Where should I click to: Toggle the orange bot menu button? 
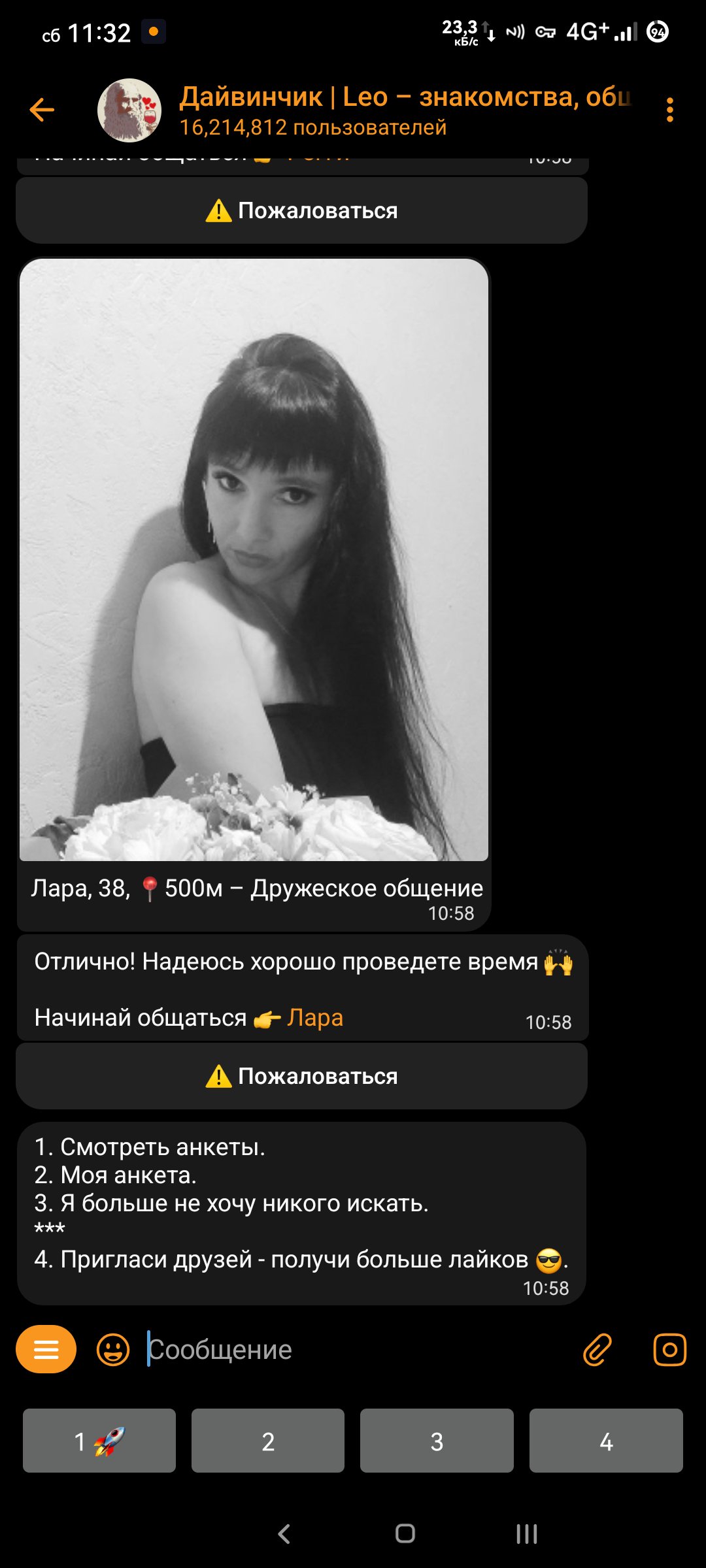click(x=46, y=1349)
